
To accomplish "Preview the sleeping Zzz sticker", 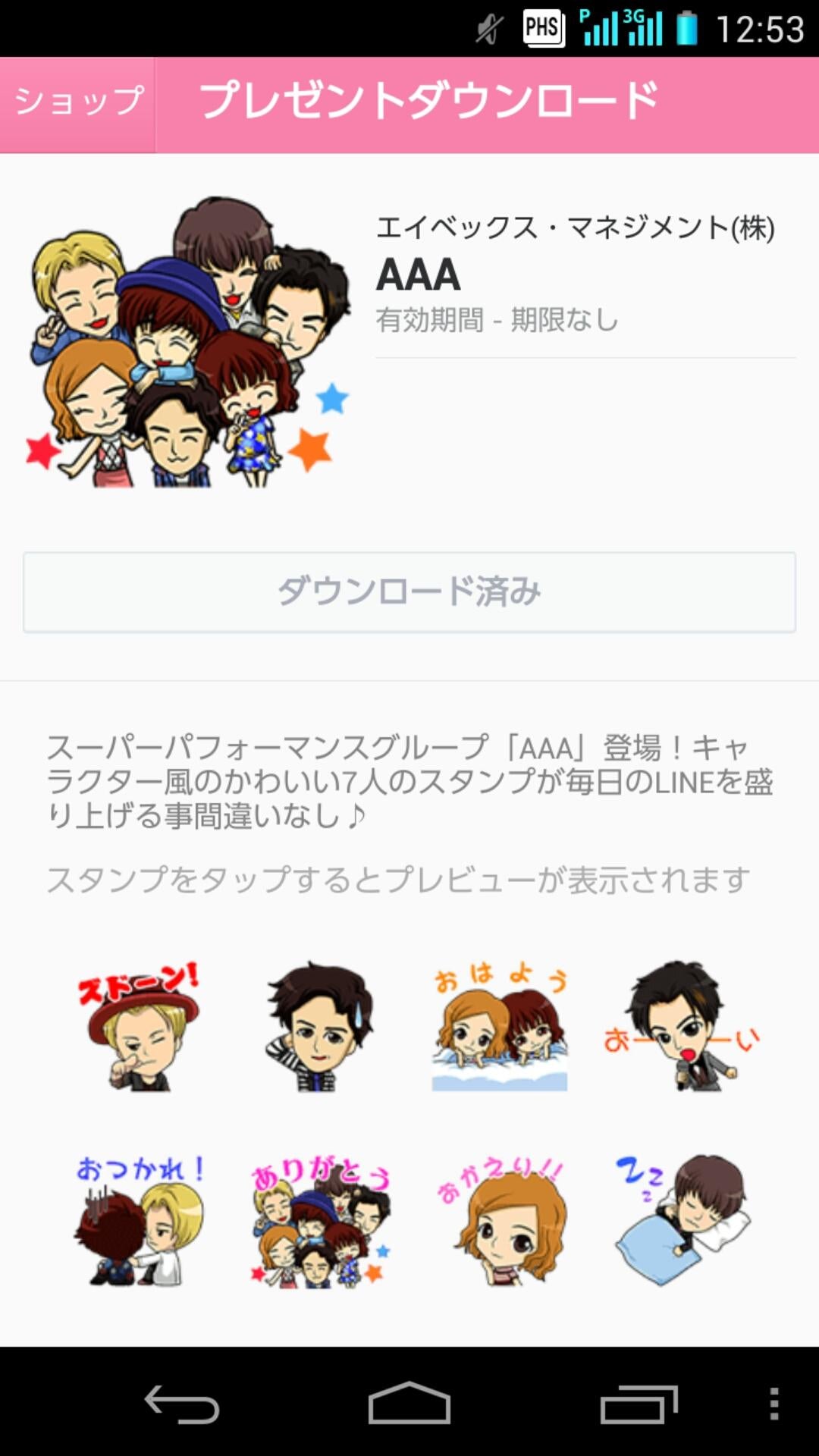I will (x=680, y=1221).
